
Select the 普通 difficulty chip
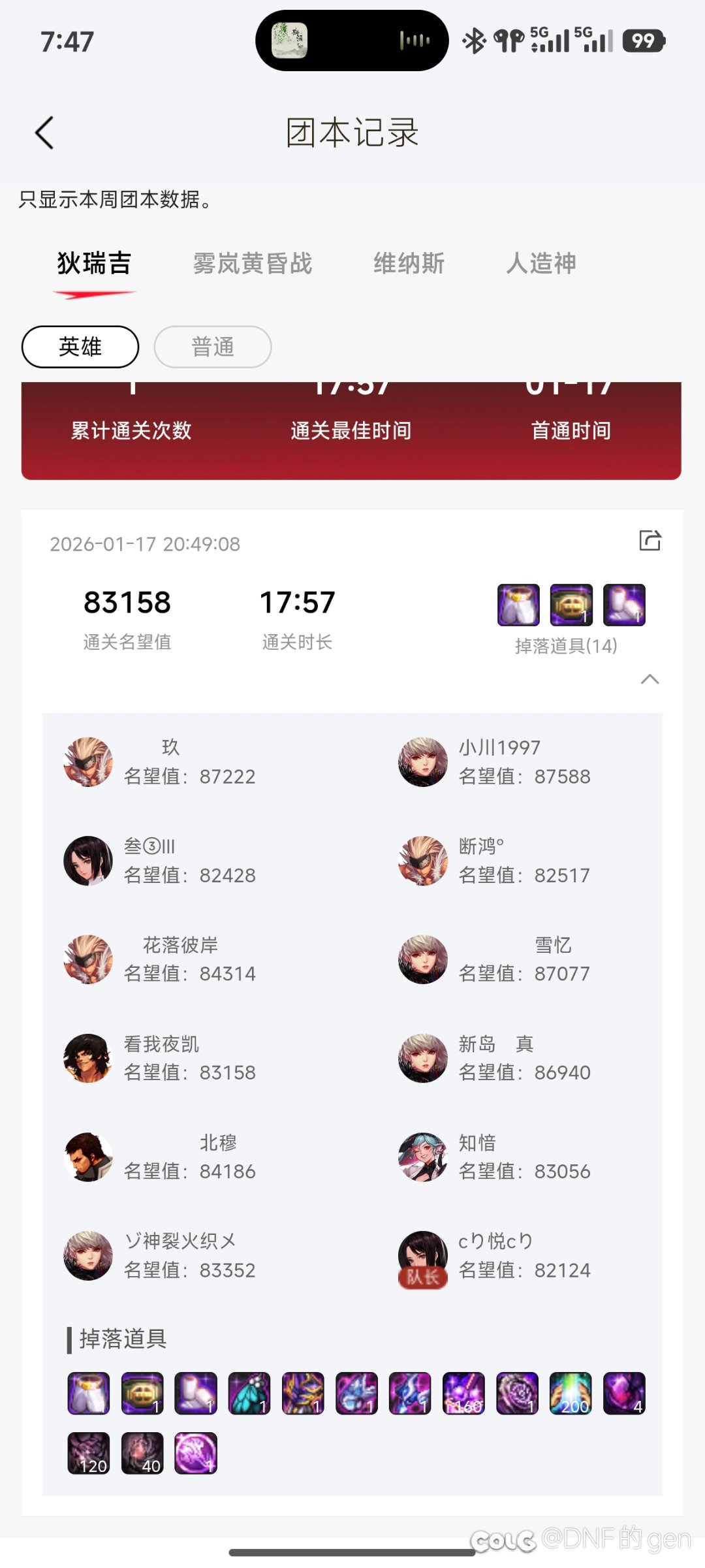pos(213,347)
